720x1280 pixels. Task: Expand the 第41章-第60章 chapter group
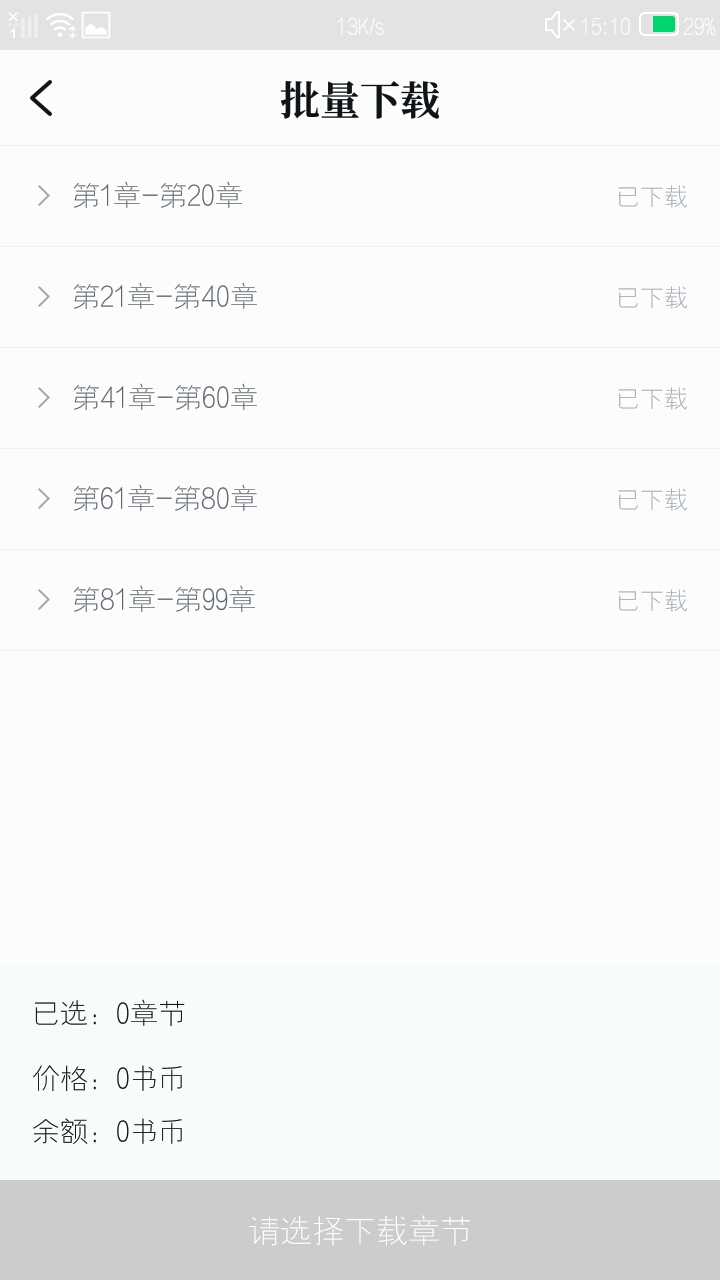[x=360, y=398]
